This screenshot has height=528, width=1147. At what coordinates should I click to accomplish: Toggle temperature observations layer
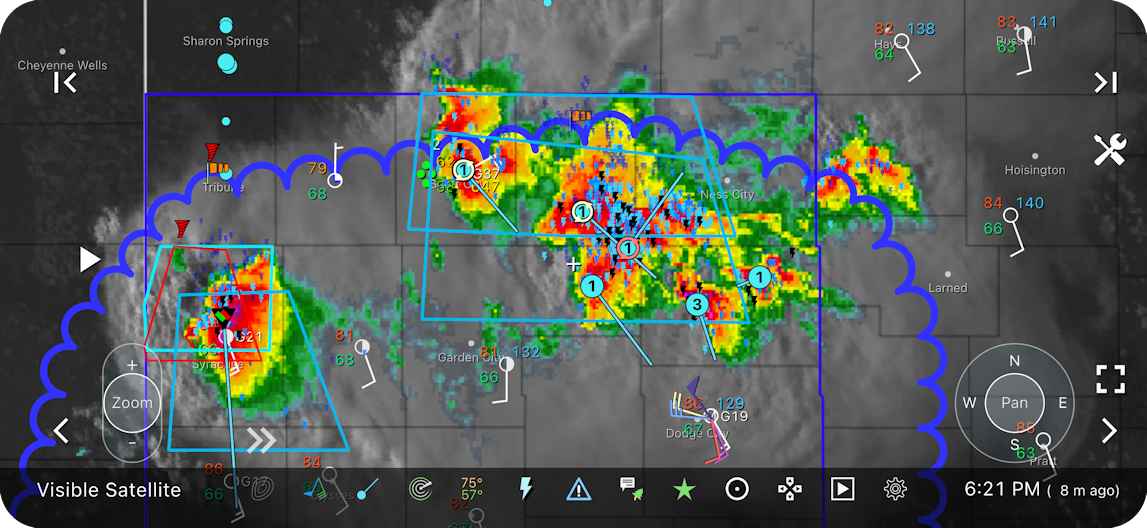pos(472,489)
